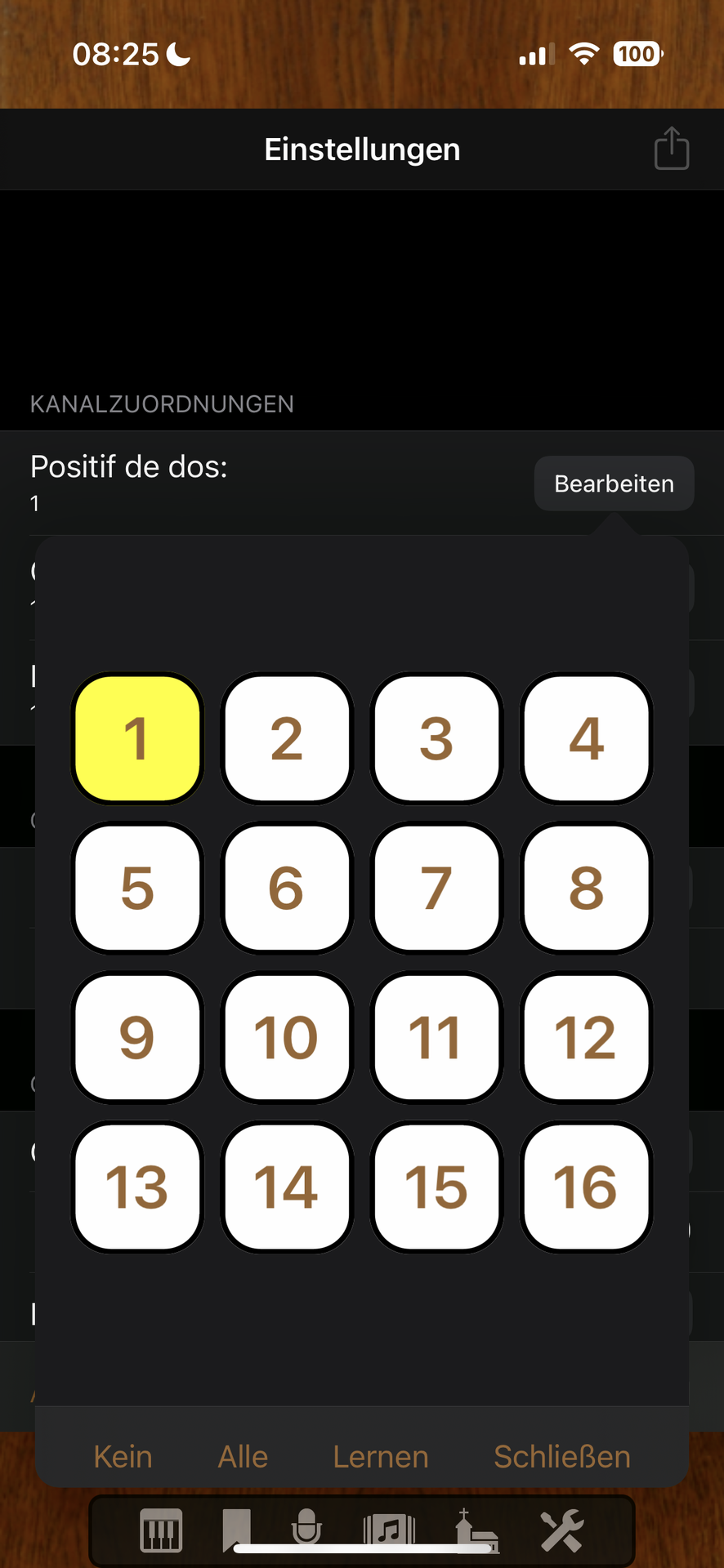Viewport: 724px width, 1568px height.
Task: Tap Kein to clear all channels
Action: [123, 1456]
